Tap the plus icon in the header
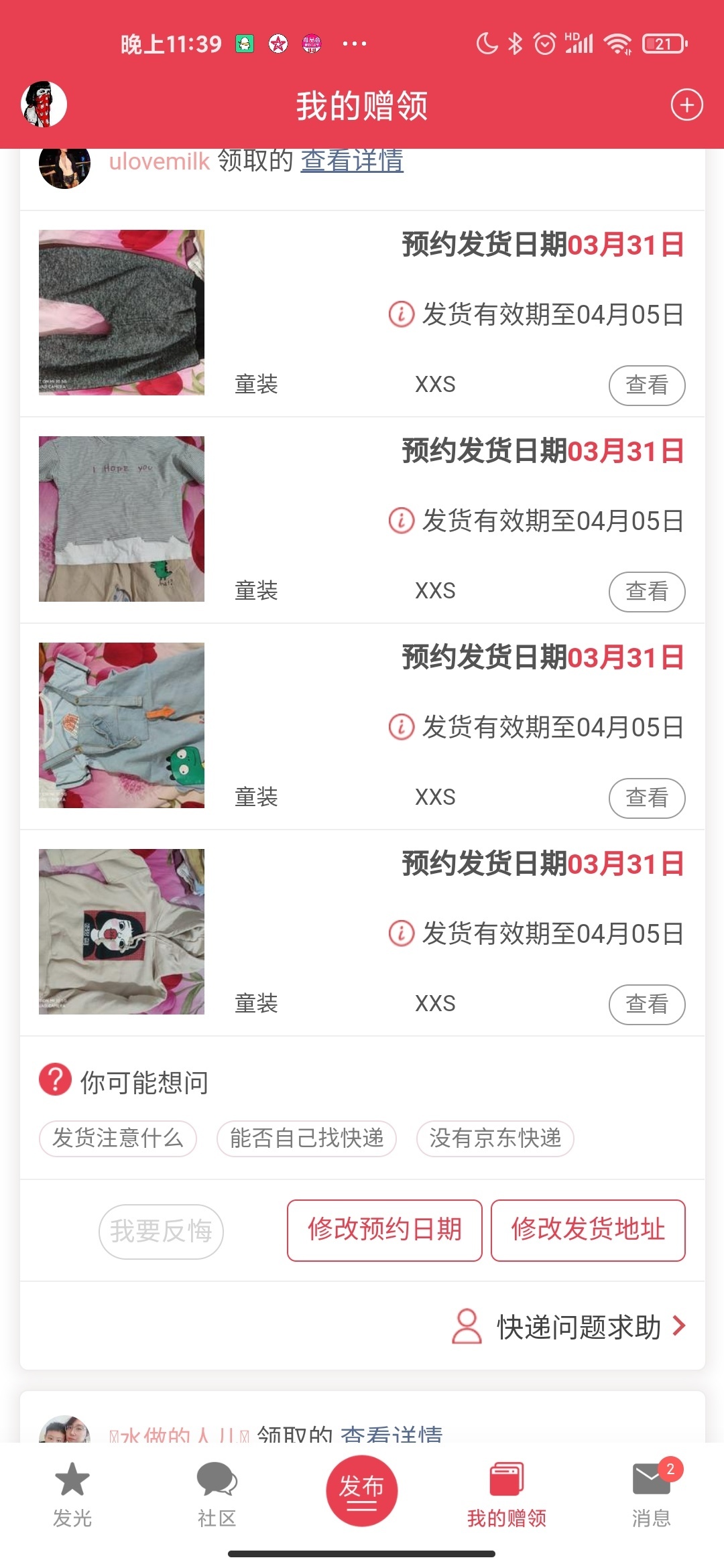The image size is (724, 1568). pos(686,105)
